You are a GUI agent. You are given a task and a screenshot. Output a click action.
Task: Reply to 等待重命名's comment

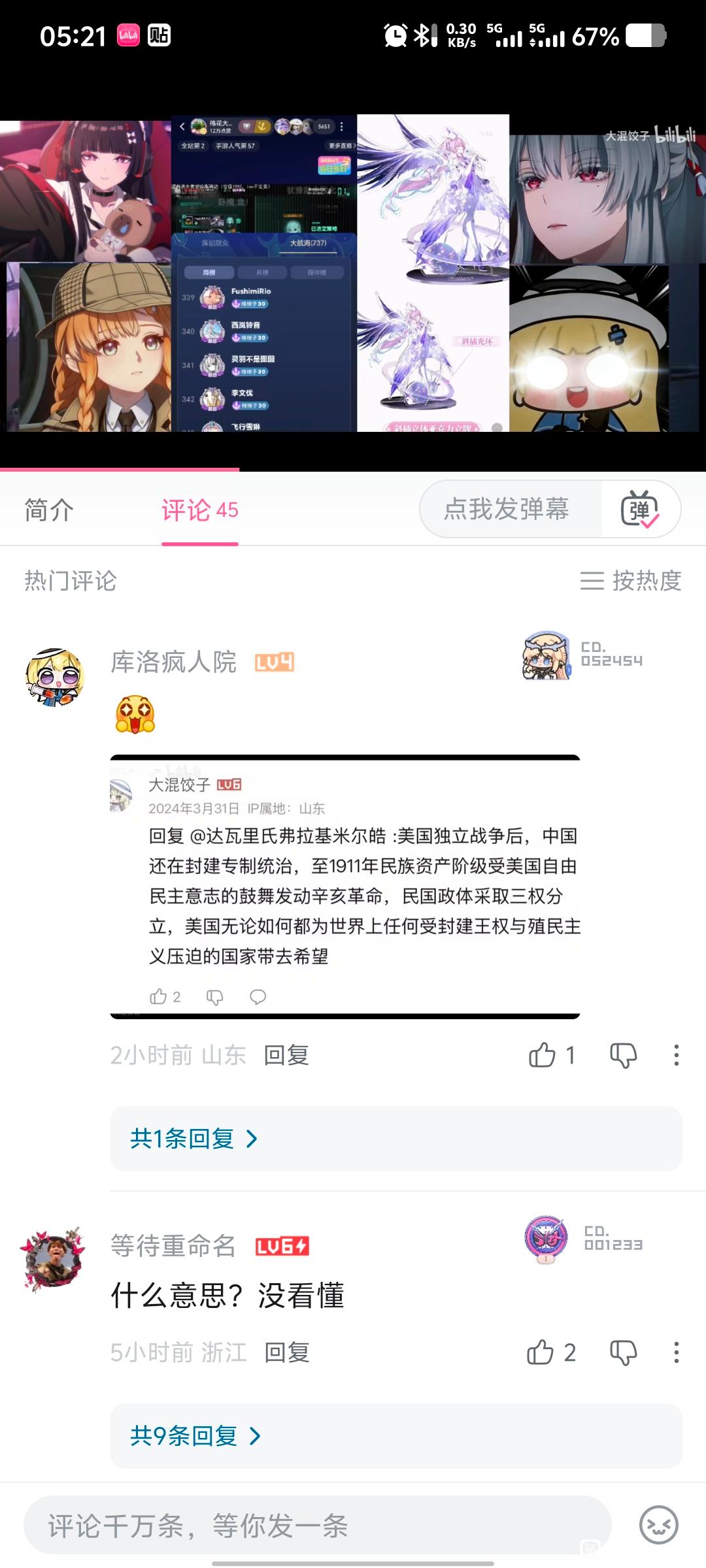[286, 1352]
